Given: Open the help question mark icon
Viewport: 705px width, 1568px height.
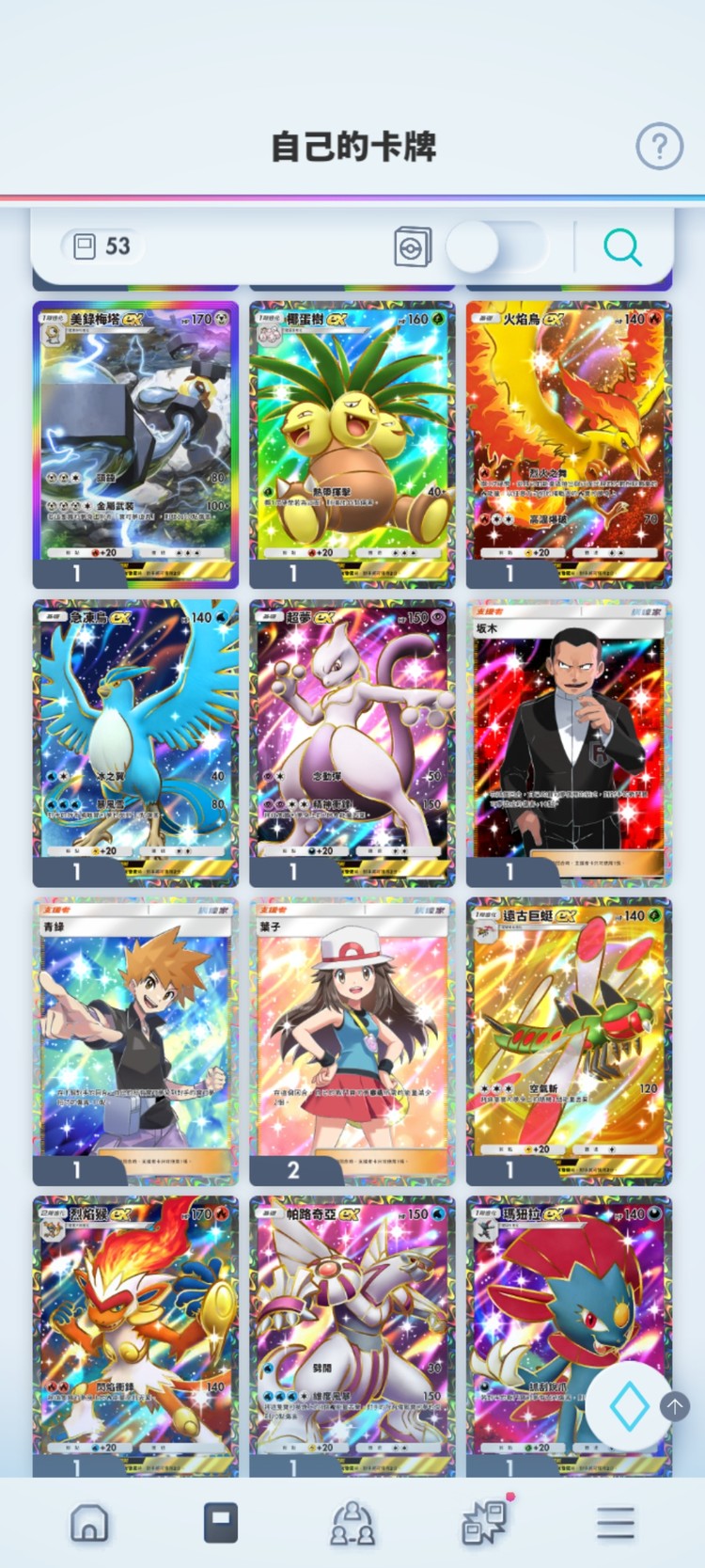Looking at the screenshot, I should tap(659, 146).
